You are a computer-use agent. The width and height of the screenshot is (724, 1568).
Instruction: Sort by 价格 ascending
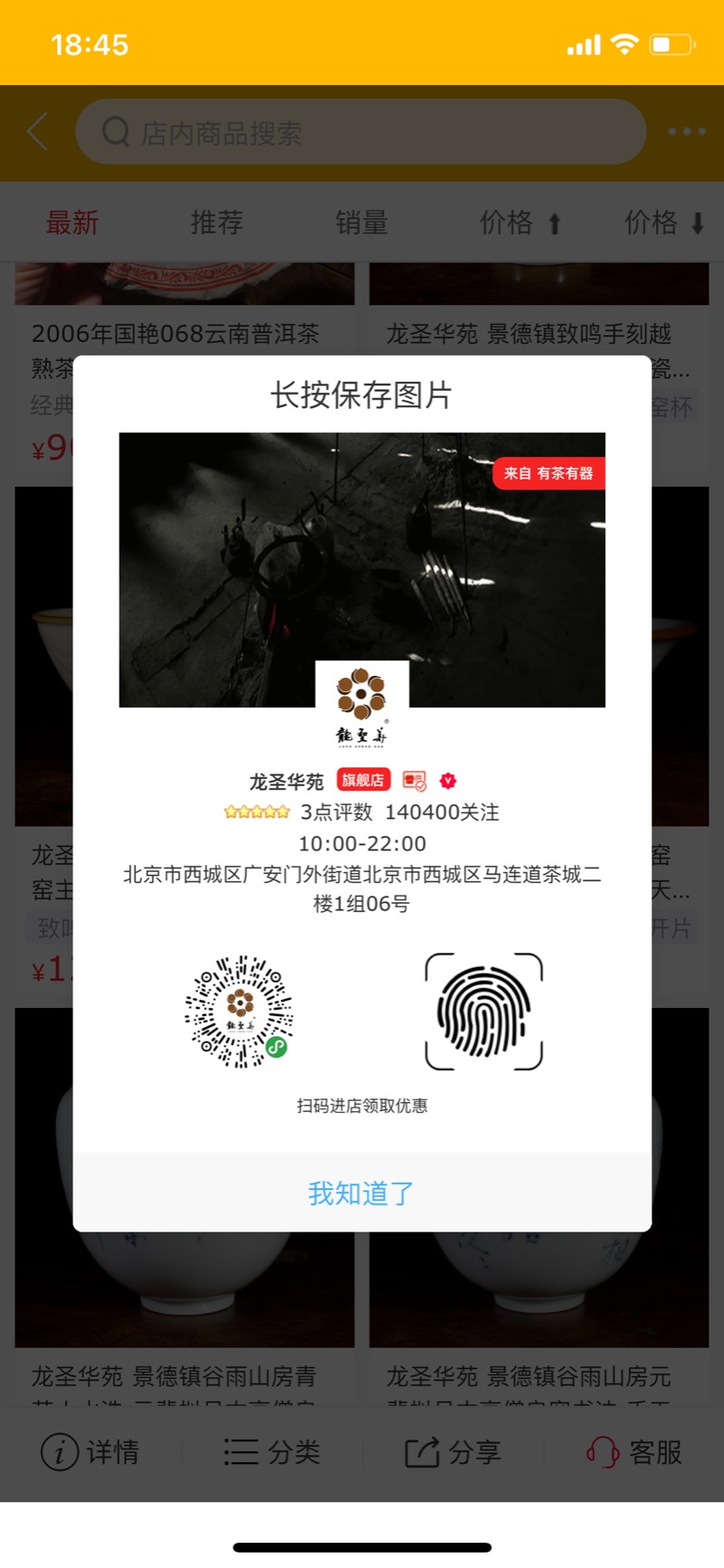click(x=520, y=223)
